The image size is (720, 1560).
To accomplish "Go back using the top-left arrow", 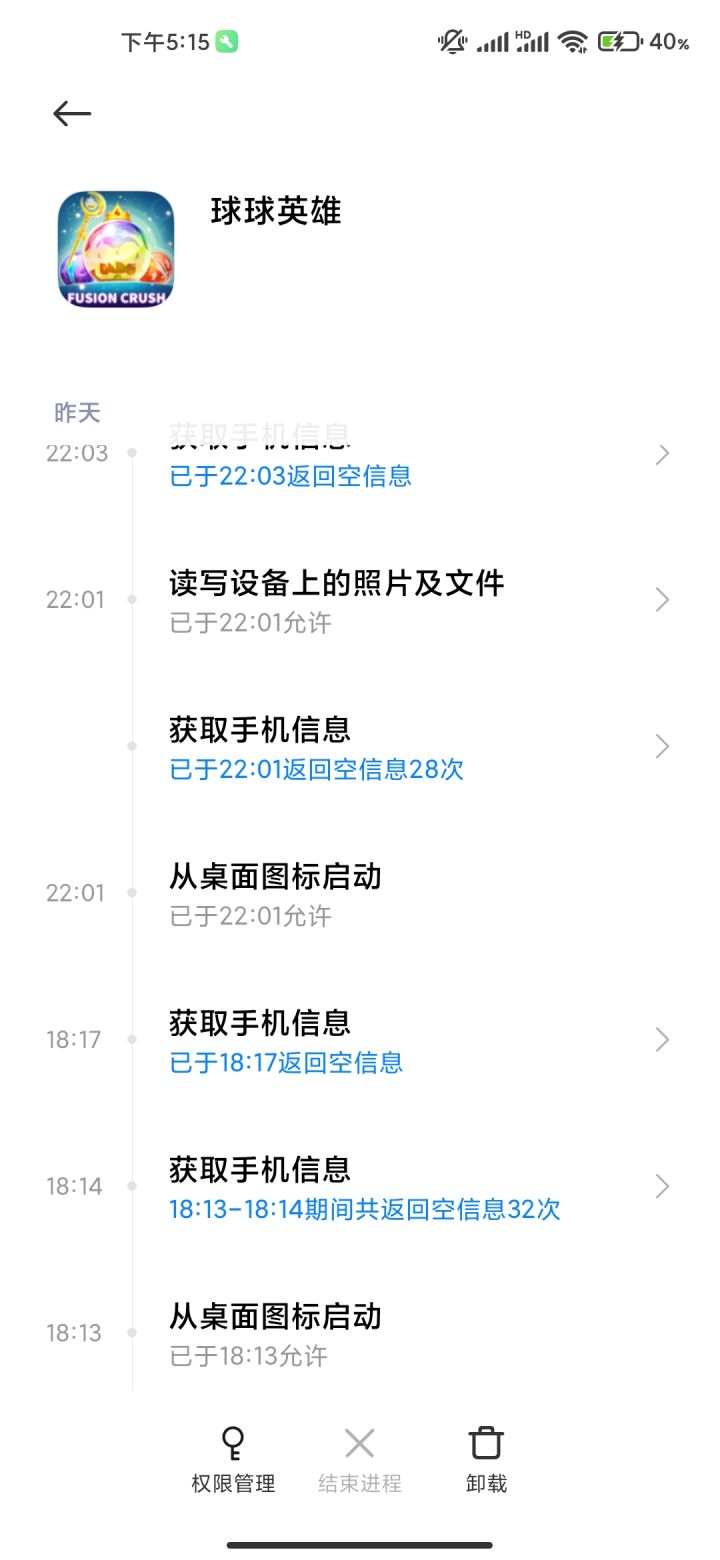I will [72, 114].
